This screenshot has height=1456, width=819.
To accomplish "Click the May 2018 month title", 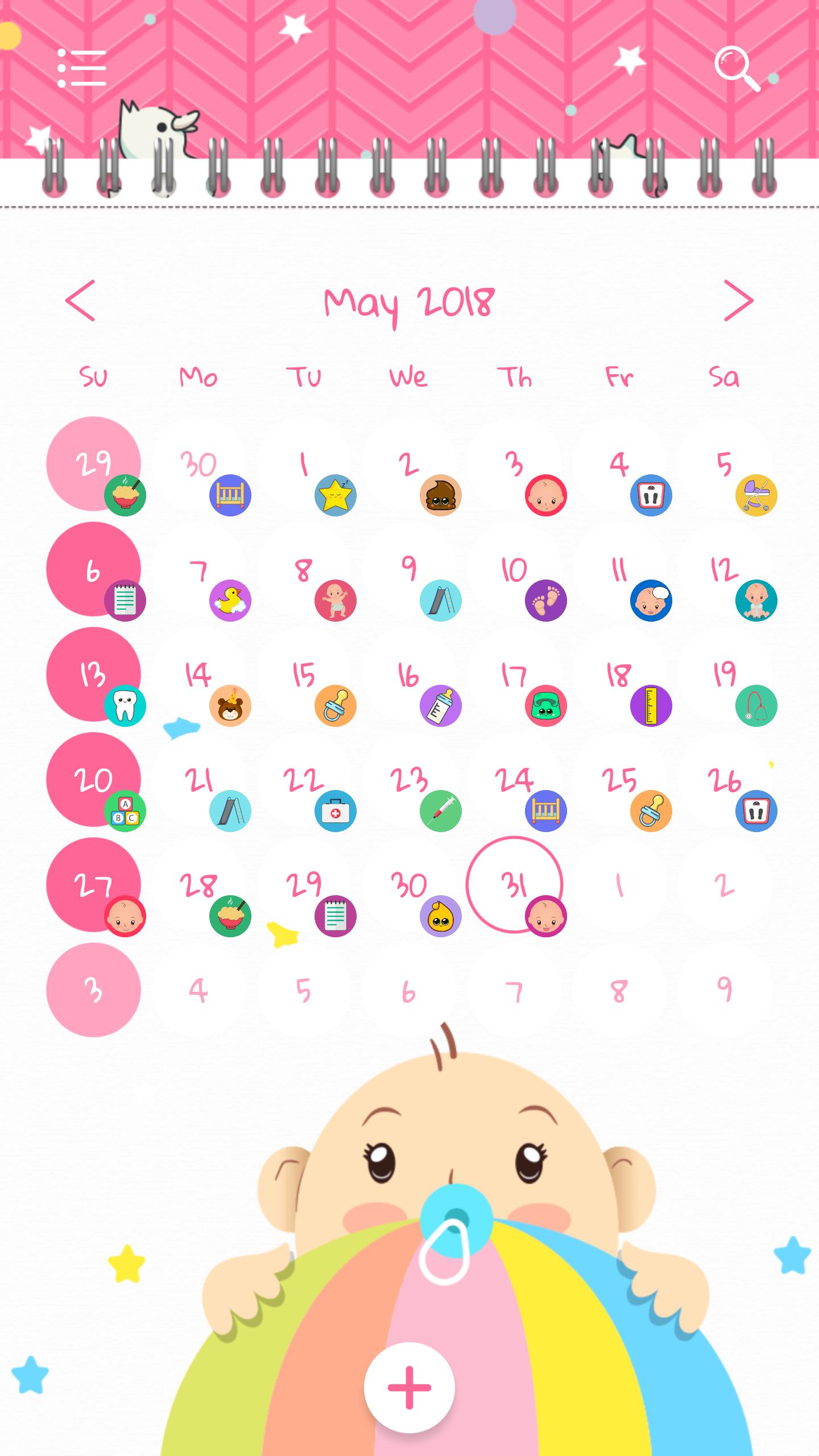I will coord(408,304).
